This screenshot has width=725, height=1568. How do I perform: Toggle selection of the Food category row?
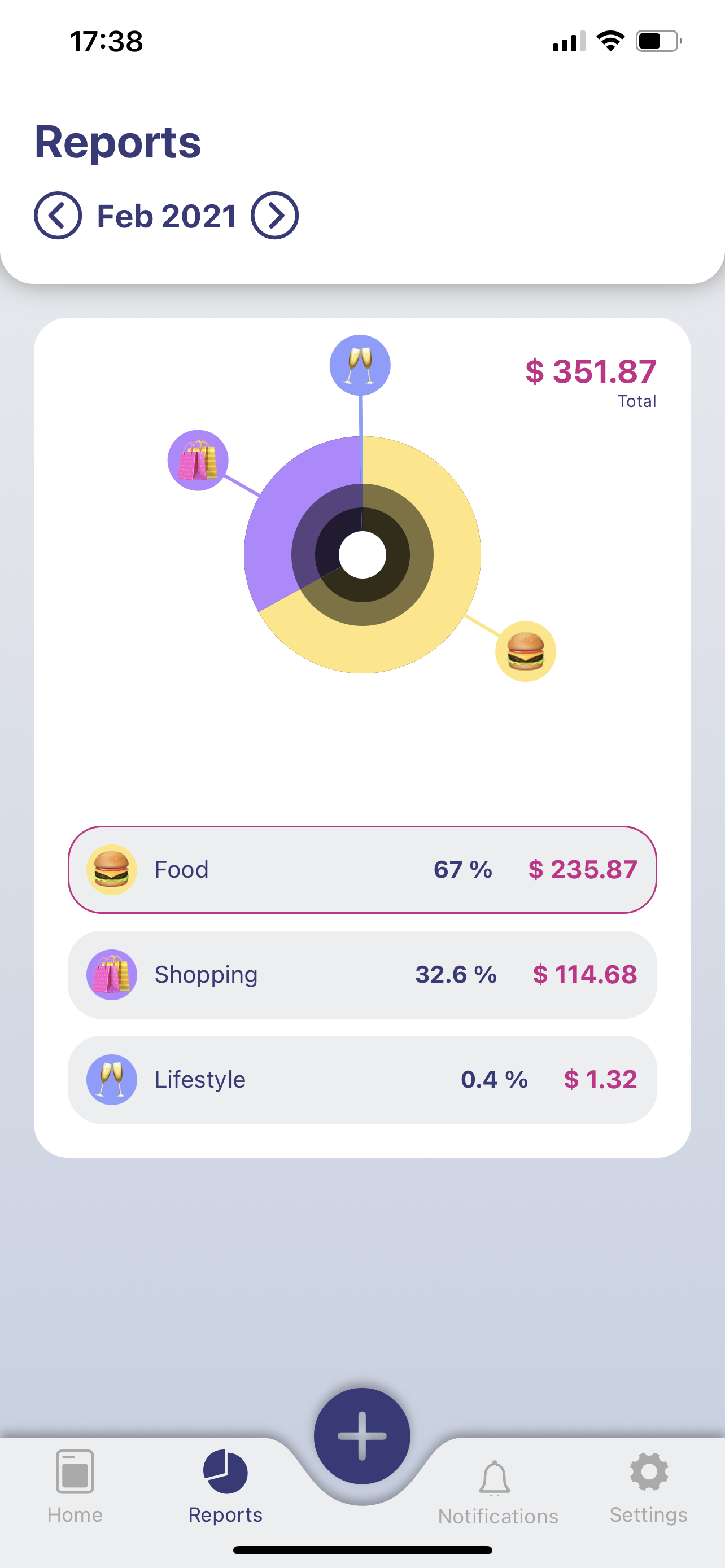point(362,869)
